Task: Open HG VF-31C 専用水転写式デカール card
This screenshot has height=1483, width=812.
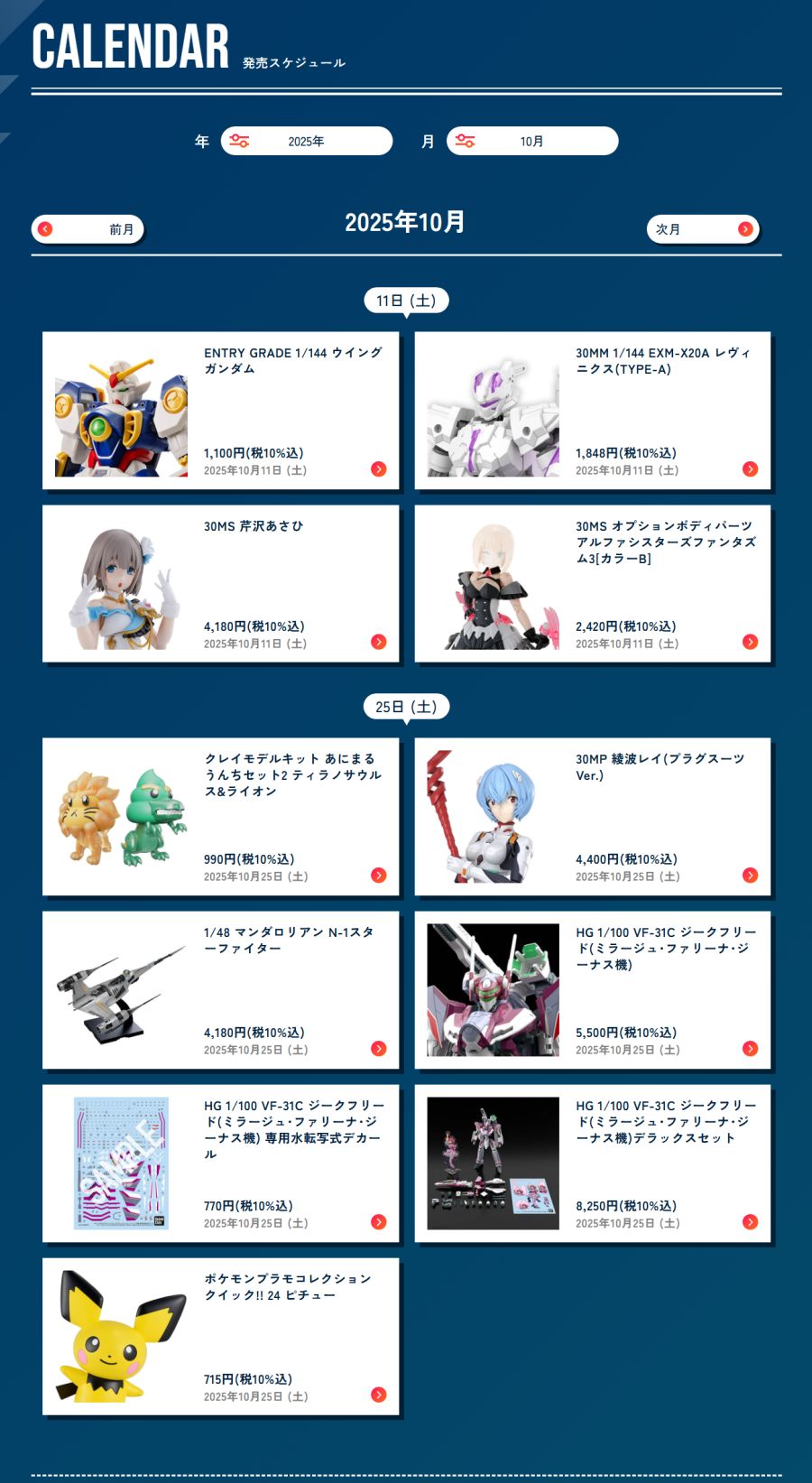Action: (x=220, y=1163)
